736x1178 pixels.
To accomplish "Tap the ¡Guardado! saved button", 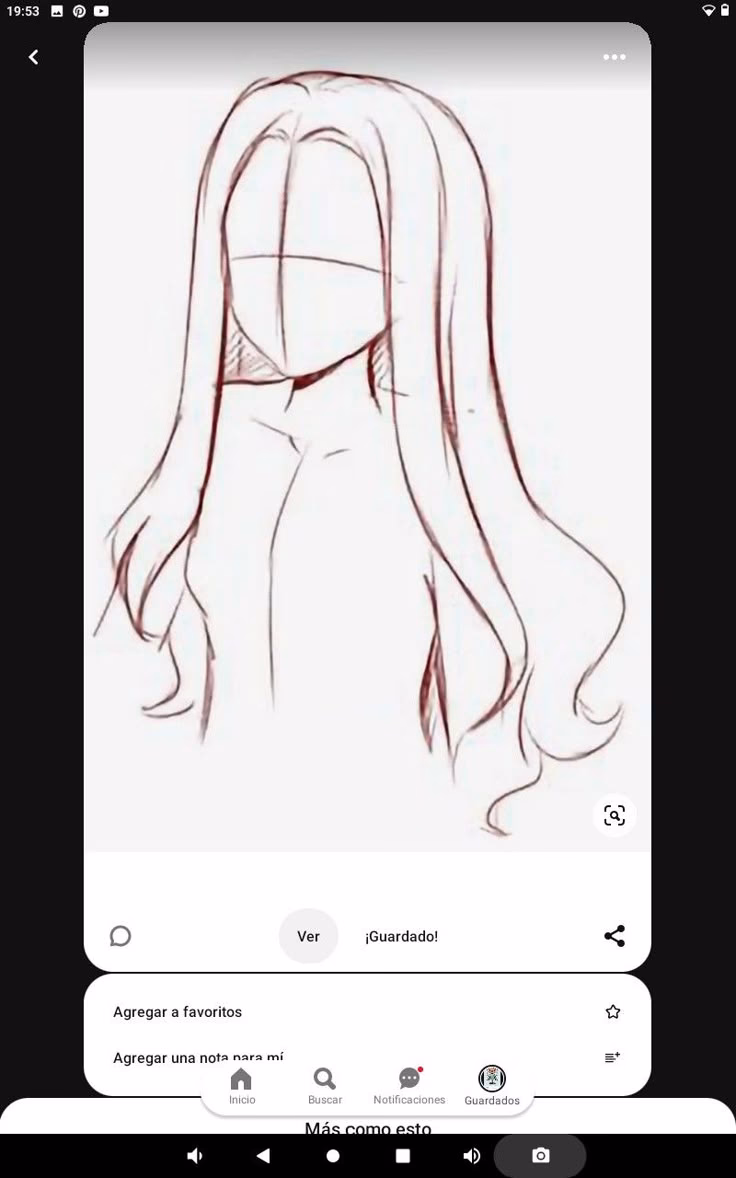I will (x=401, y=936).
